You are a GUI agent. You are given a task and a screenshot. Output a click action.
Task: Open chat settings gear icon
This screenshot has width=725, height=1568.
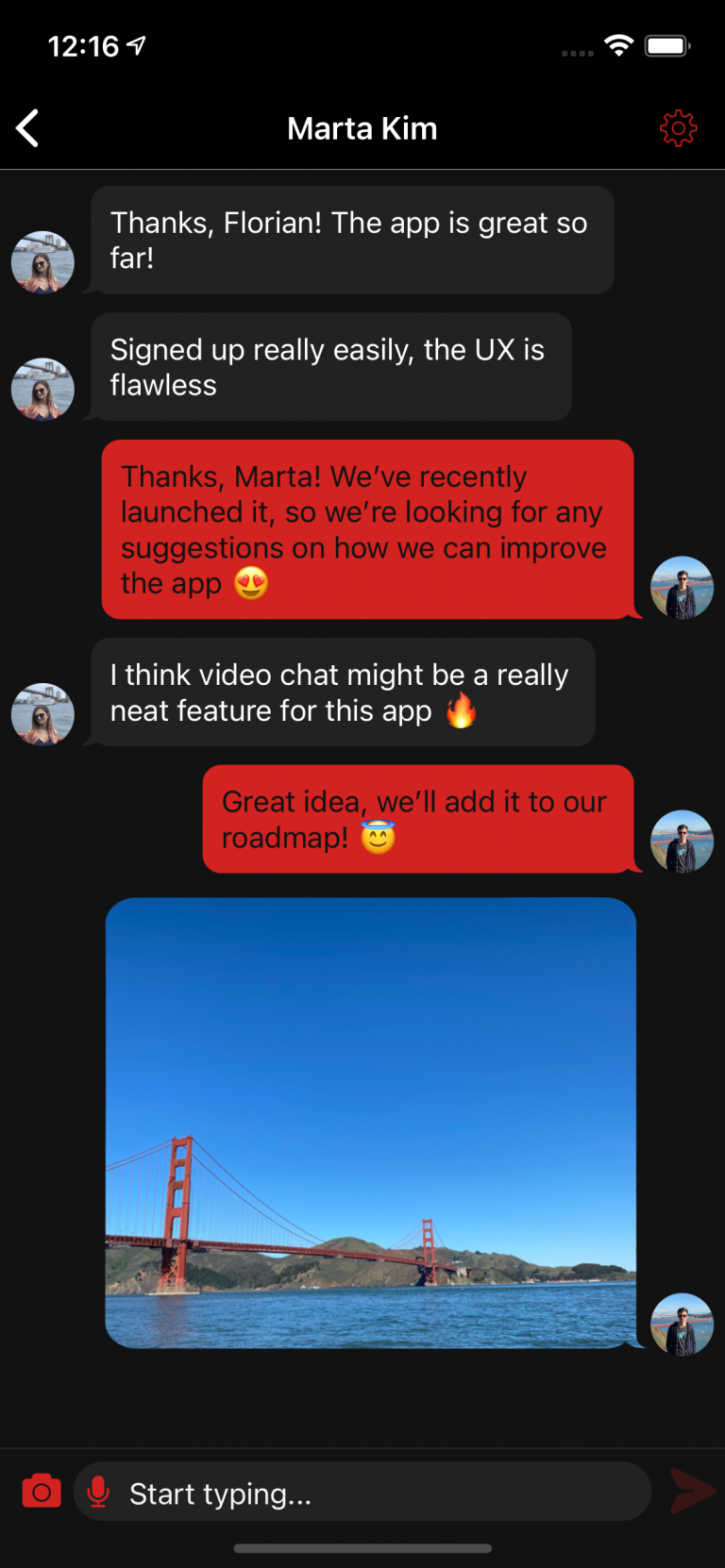[x=678, y=128]
